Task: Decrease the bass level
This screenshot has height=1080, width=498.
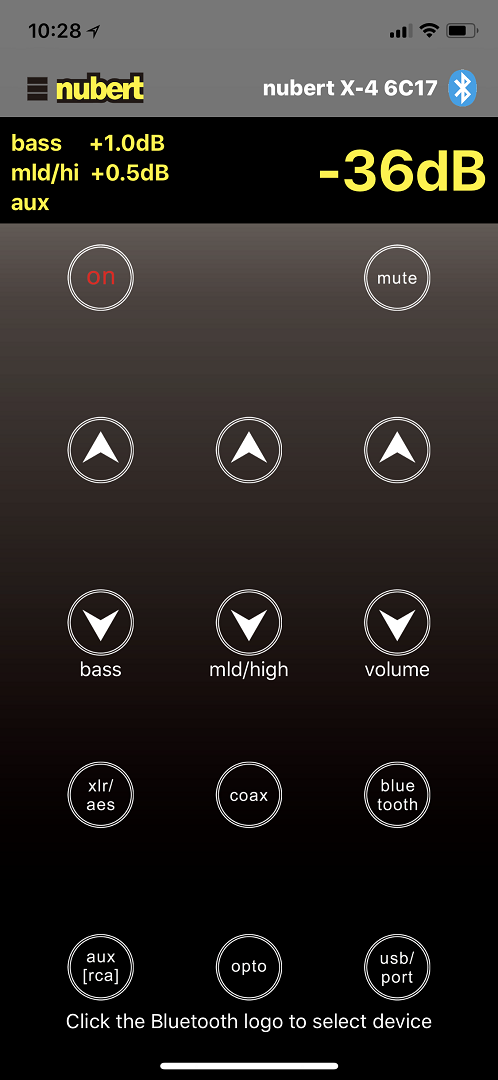Action: coord(101,623)
